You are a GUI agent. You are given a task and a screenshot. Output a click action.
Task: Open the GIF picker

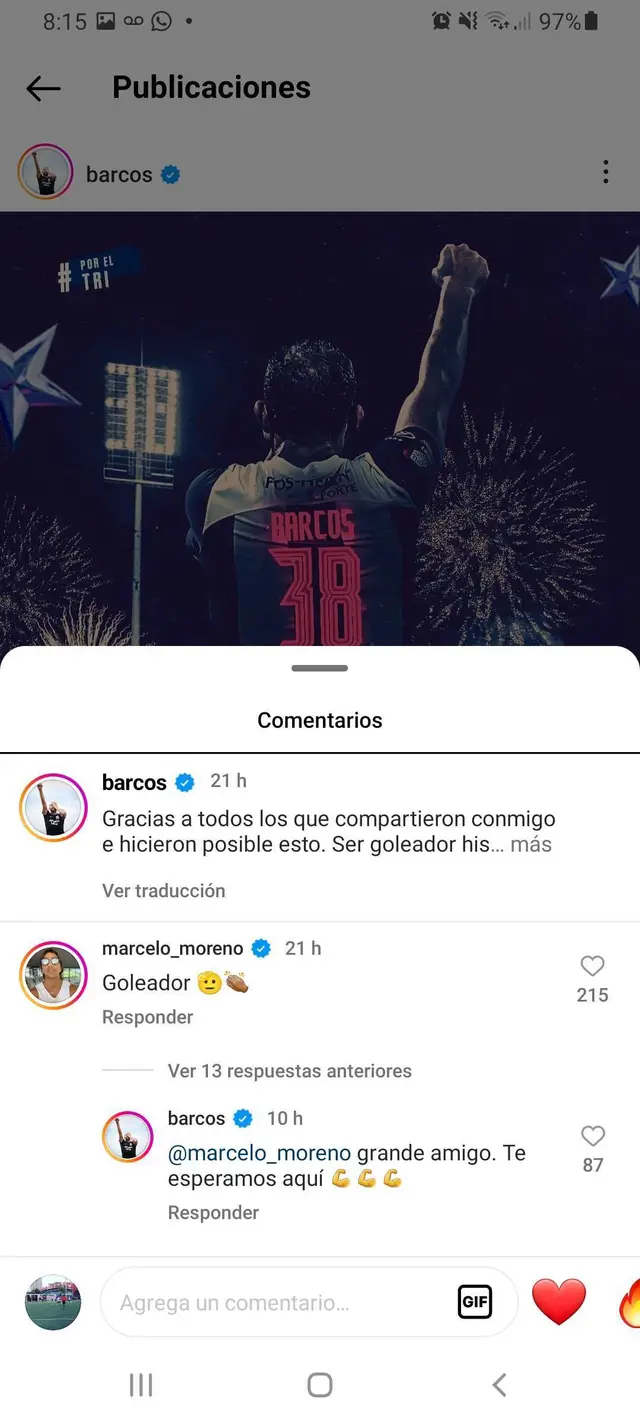pyautogui.click(x=475, y=1302)
